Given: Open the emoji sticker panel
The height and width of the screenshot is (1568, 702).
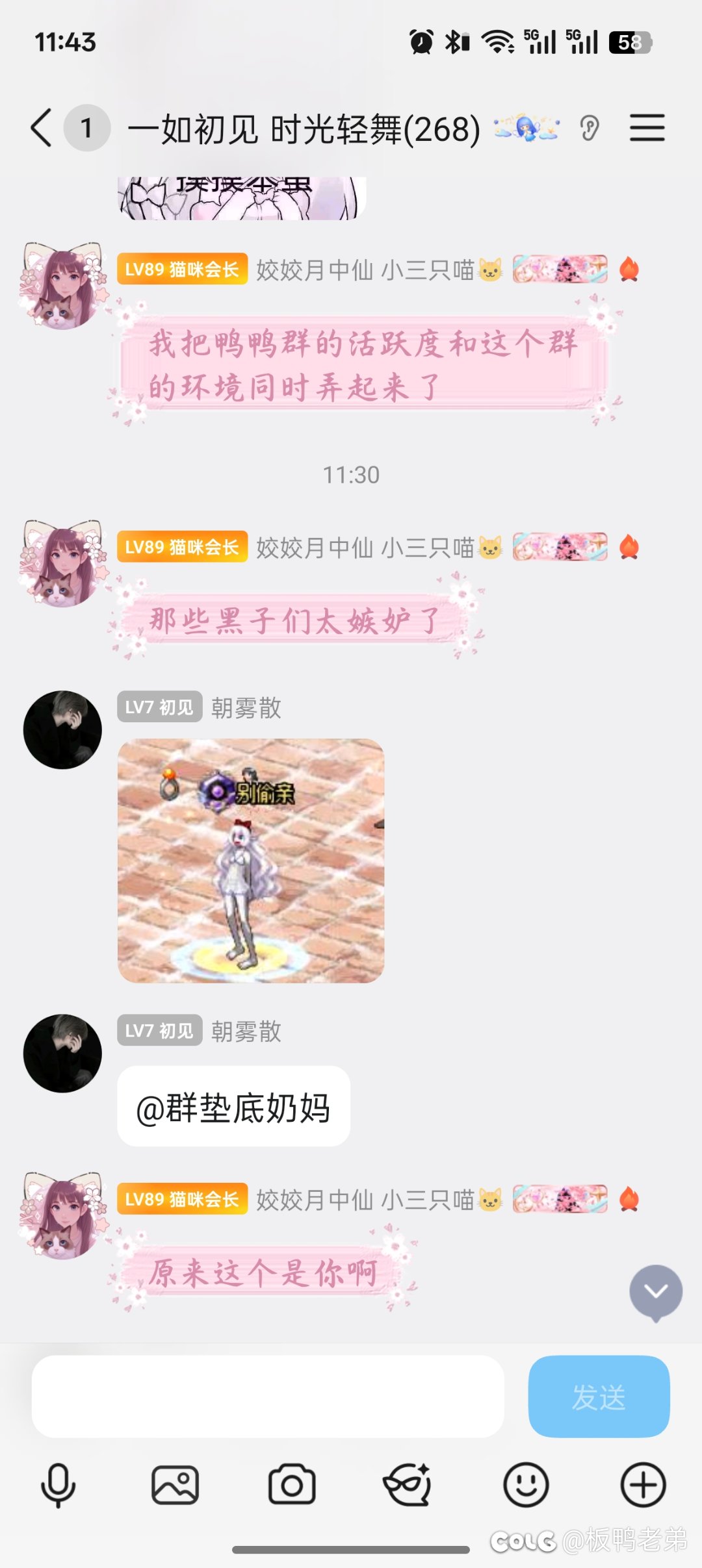Looking at the screenshot, I should pos(526,1485).
